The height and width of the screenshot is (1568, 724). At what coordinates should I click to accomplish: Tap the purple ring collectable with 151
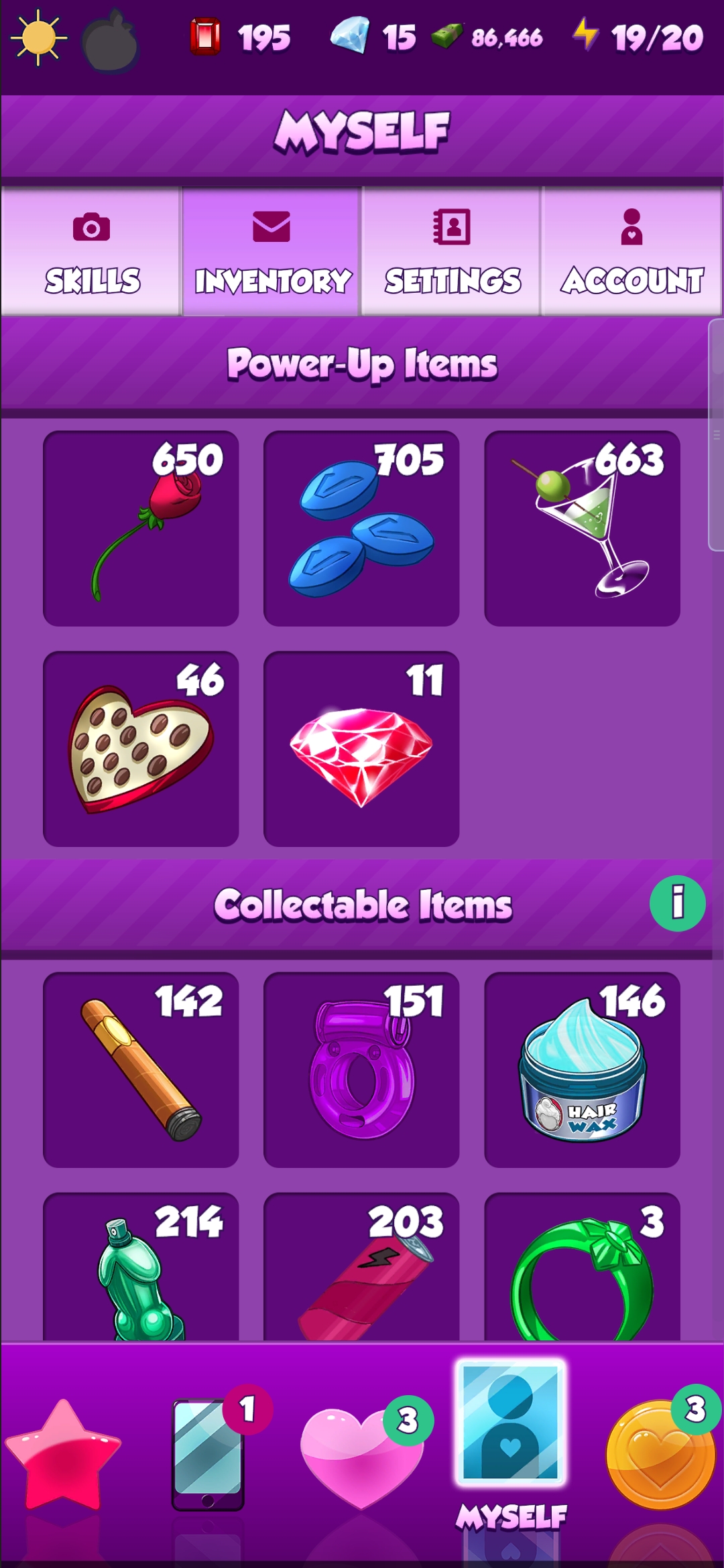point(361,1069)
